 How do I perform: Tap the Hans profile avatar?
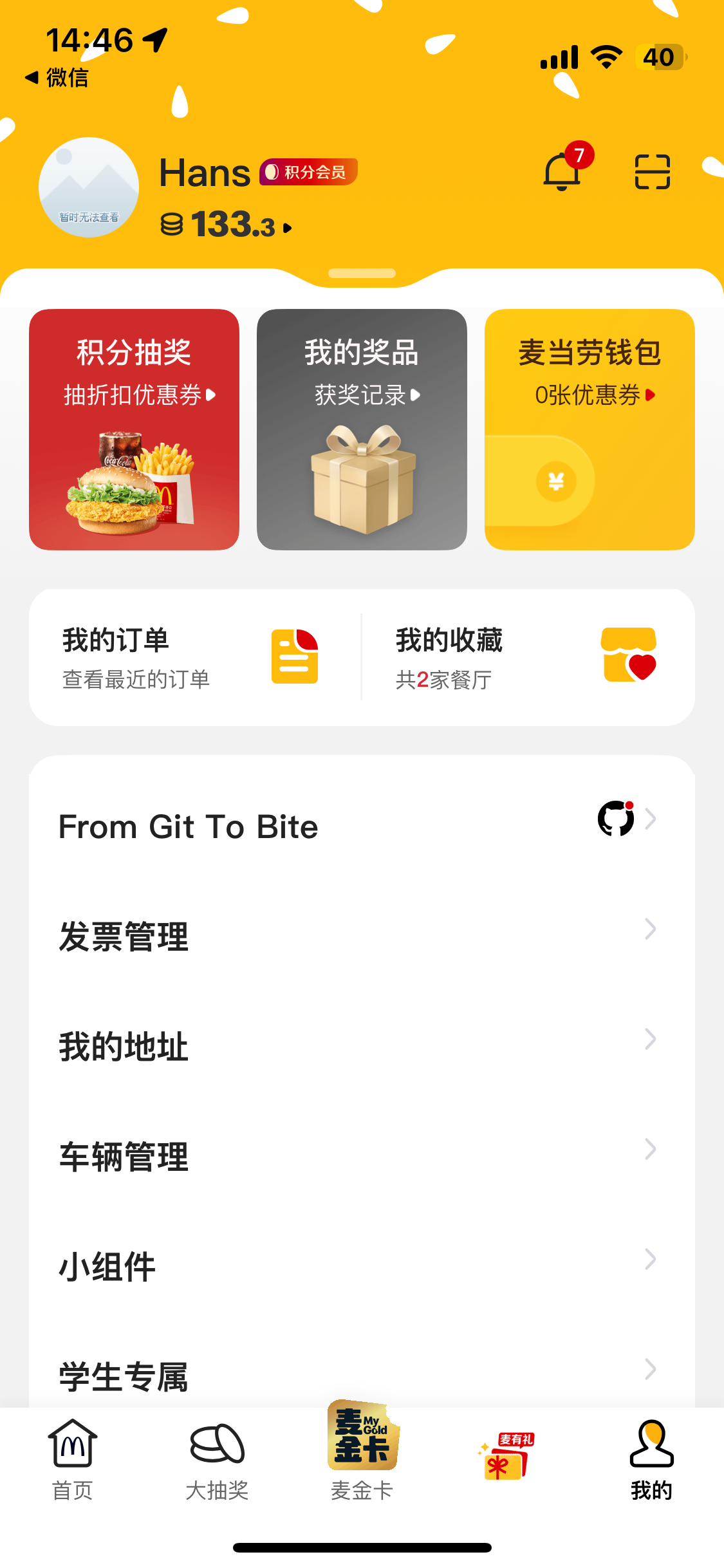point(89,187)
